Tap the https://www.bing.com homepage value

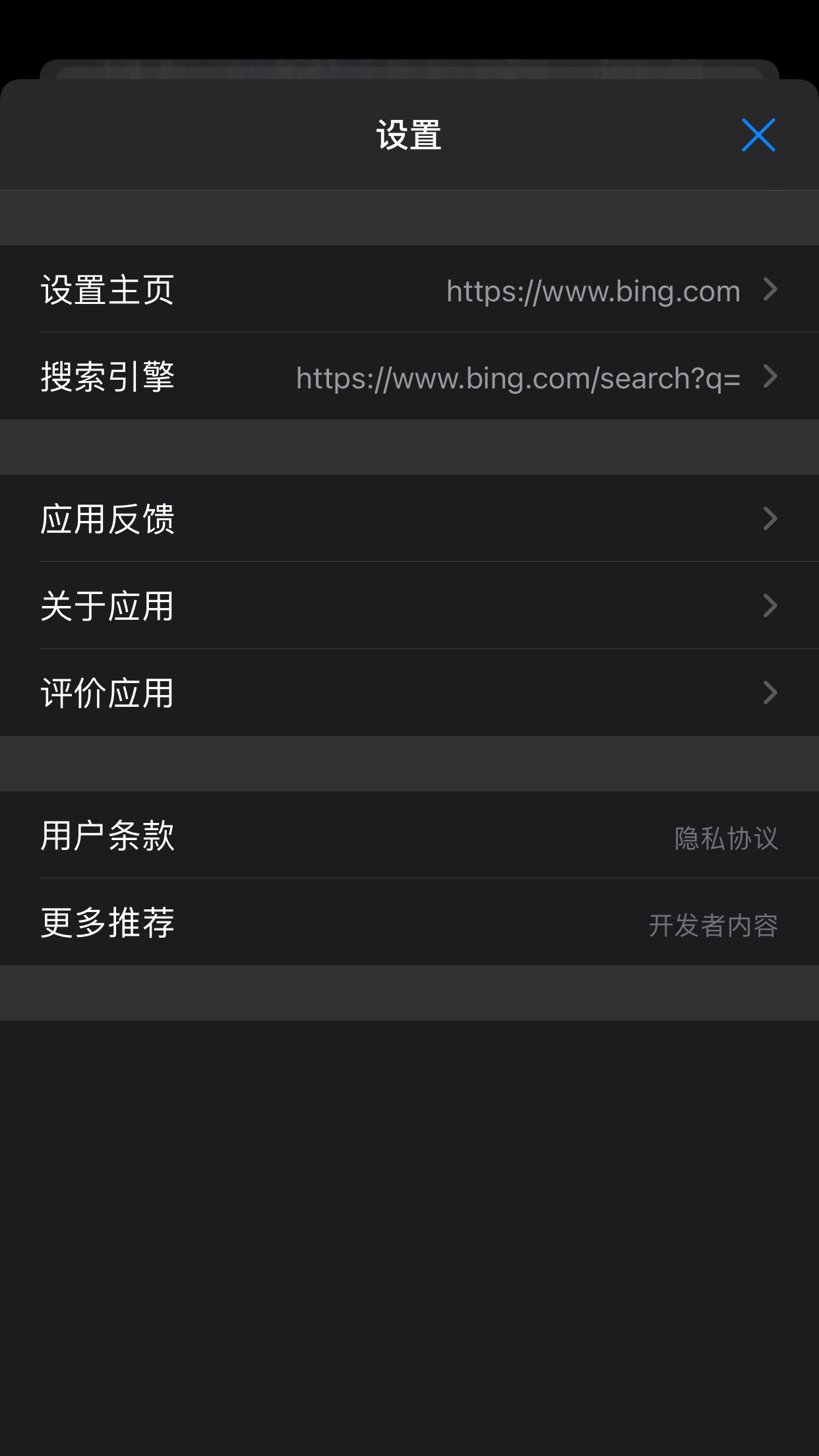point(592,290)
